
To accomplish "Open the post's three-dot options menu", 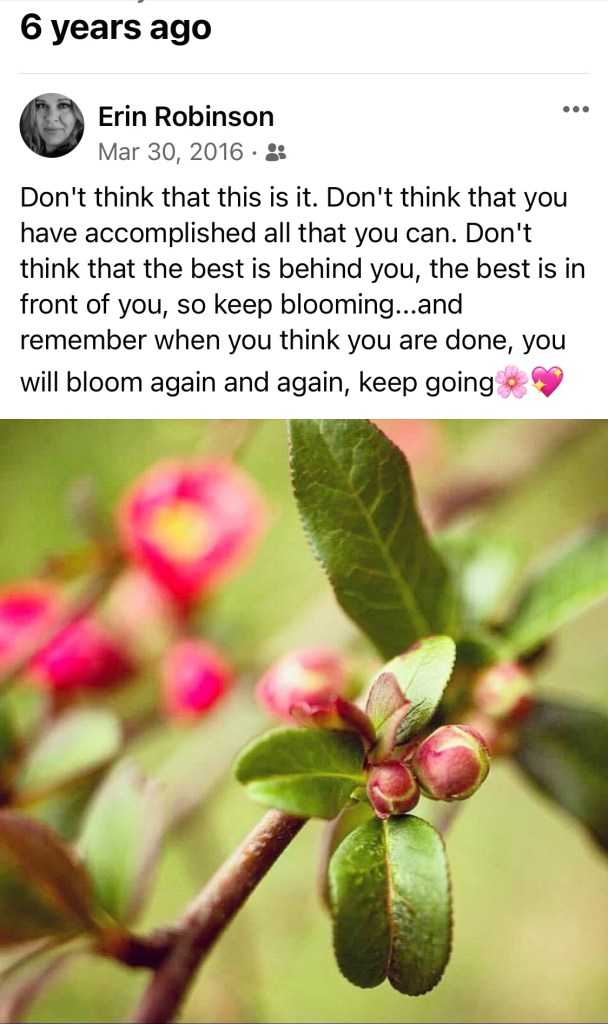I will [x=575, y=109].
